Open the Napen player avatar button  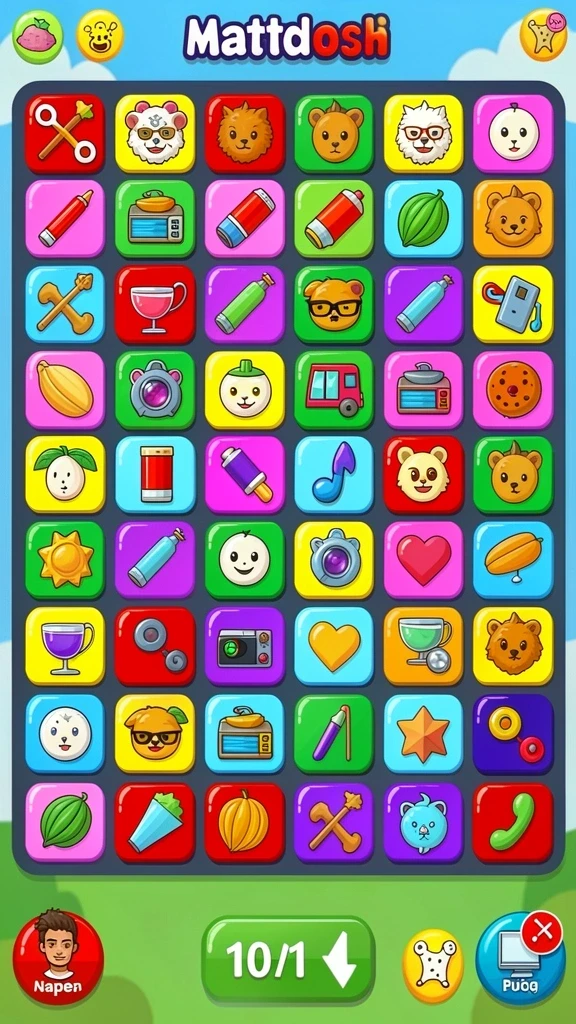pos(58,957)
